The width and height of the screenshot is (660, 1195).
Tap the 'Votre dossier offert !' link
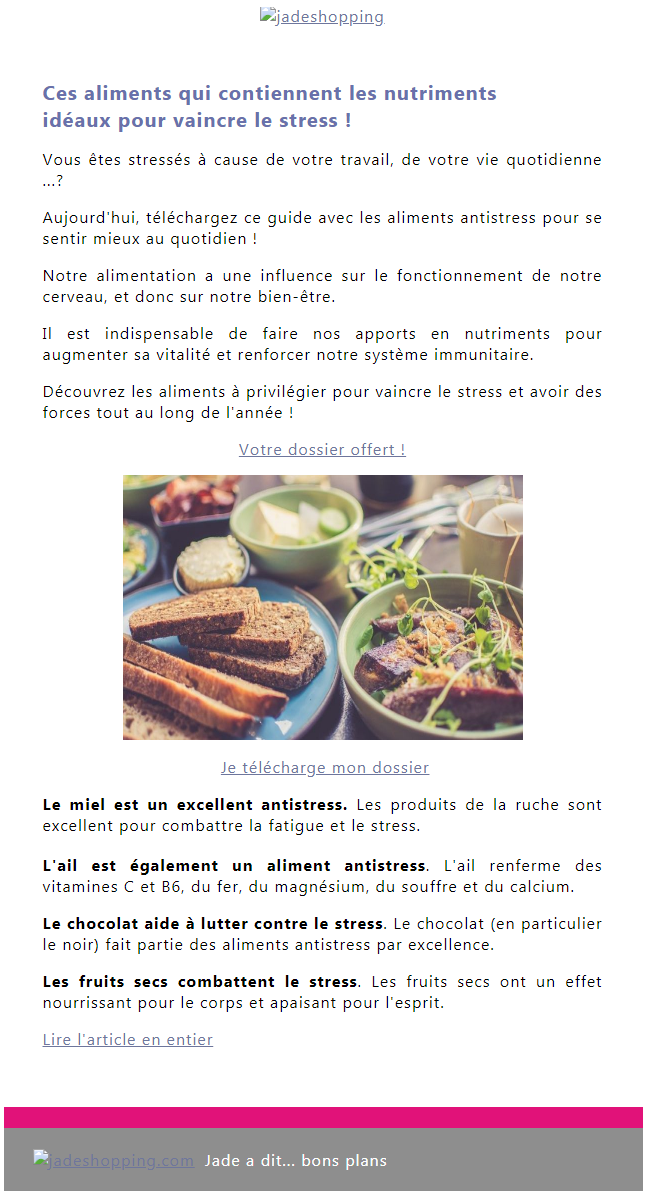click(322, 450)
